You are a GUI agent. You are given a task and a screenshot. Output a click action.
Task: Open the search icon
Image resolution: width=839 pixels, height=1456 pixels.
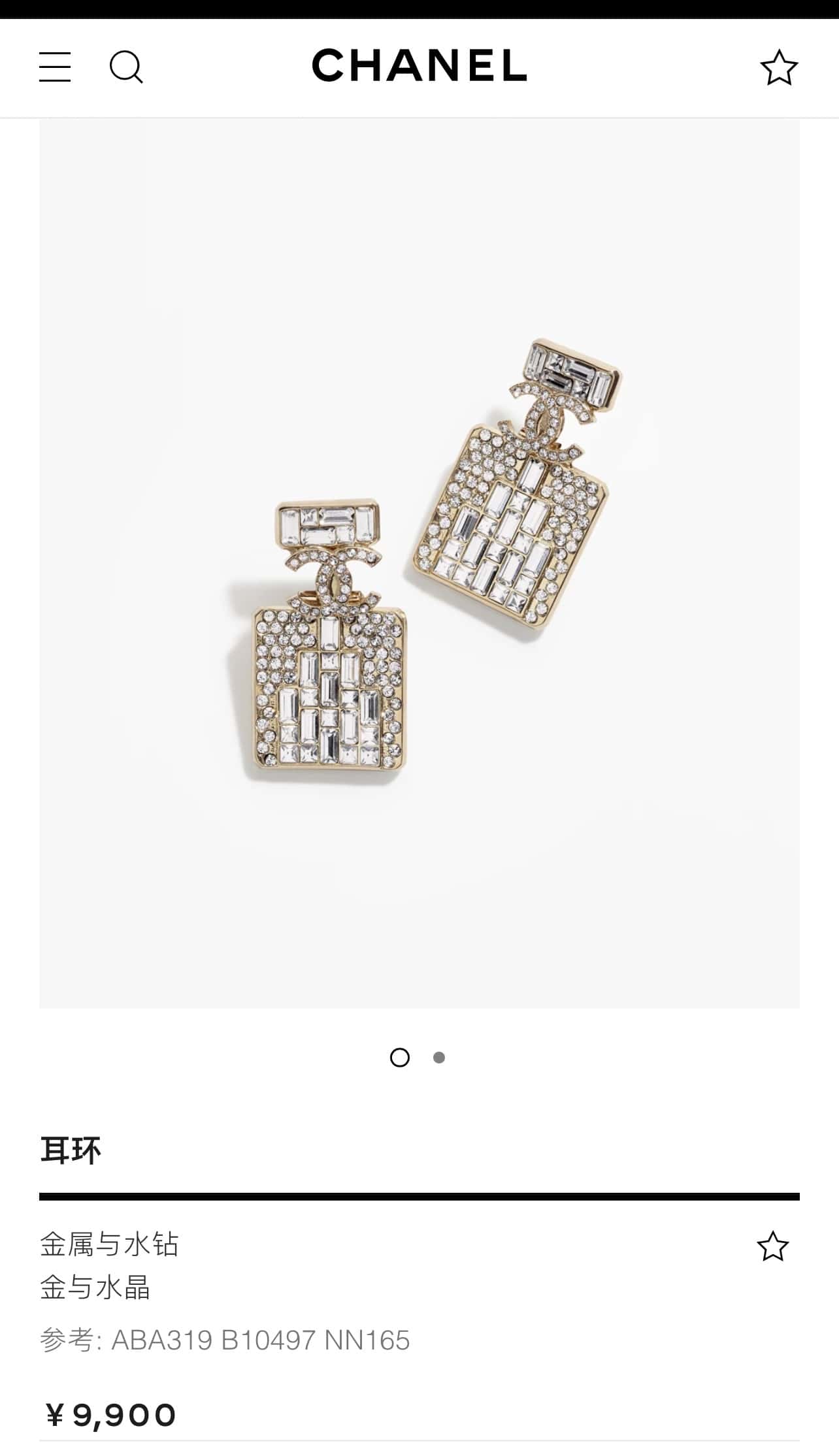[x=125, y=67]
